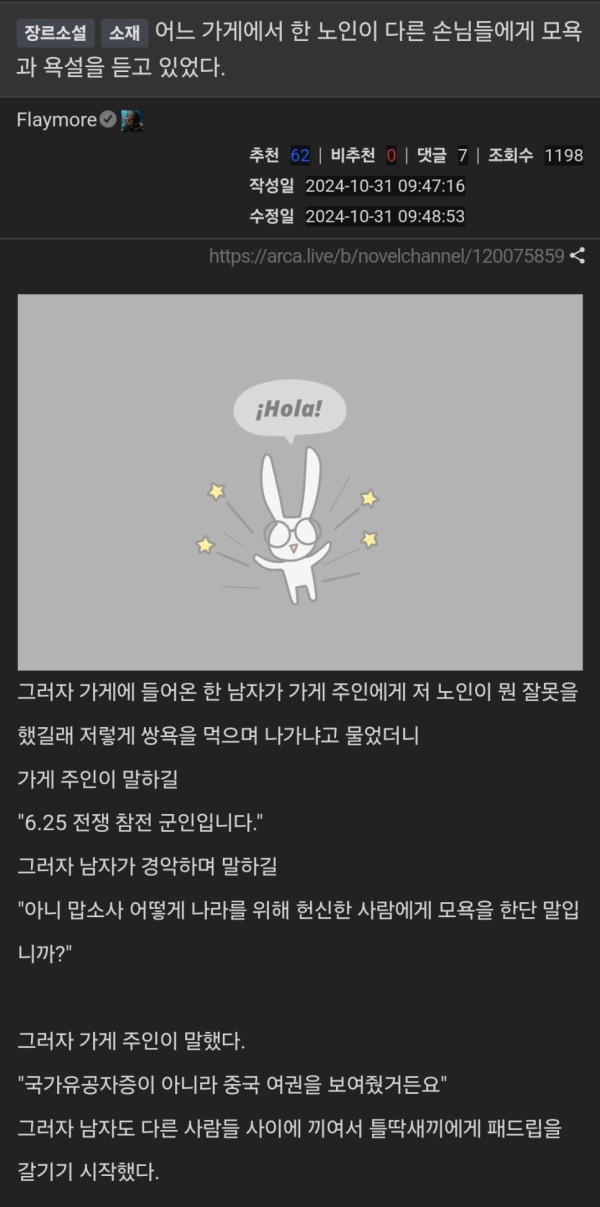Open the ¡Hola! rabbit image

pyautogui.click(x=300, y=482)
